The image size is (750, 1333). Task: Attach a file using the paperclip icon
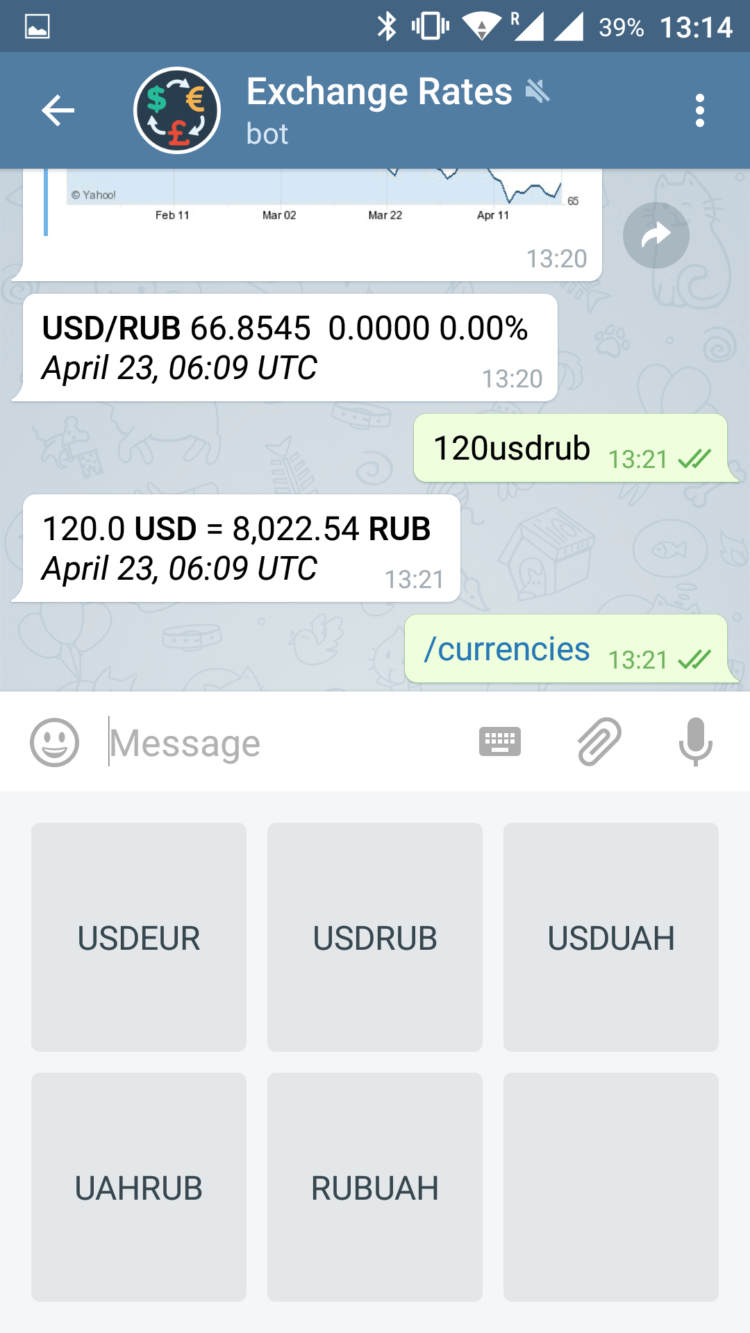(x=598, y=742)
